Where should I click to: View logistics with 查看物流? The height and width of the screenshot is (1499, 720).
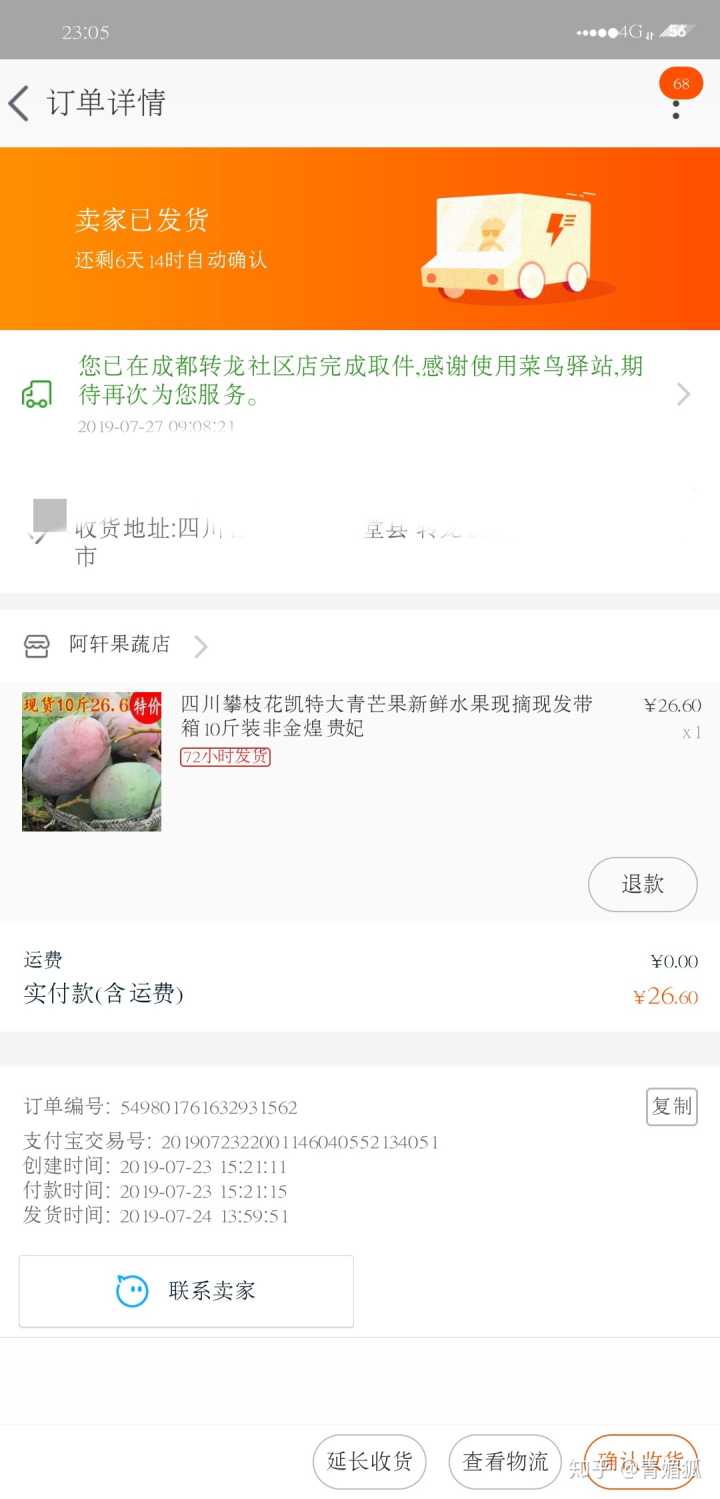(505, 1461)
